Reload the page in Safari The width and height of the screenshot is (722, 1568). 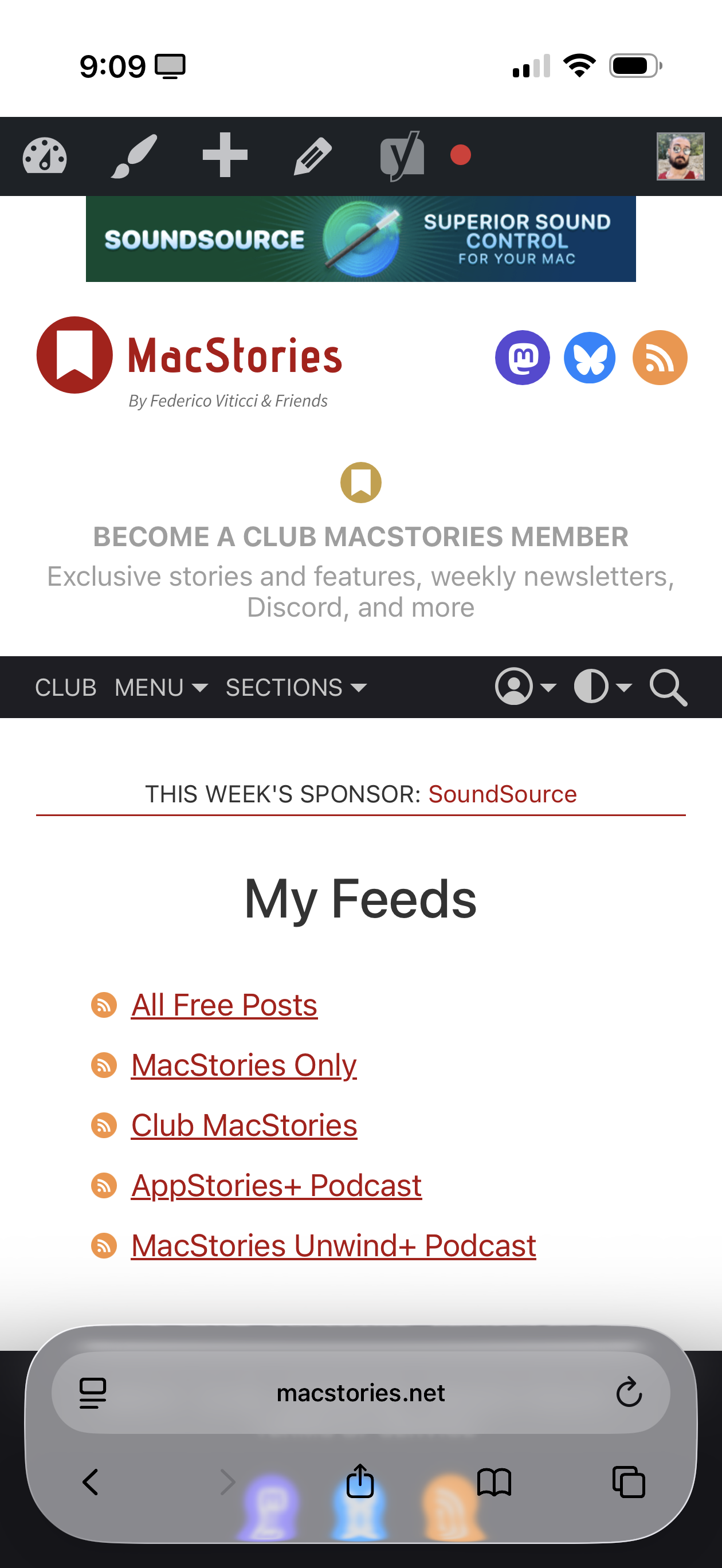[x=628, y=1393]
